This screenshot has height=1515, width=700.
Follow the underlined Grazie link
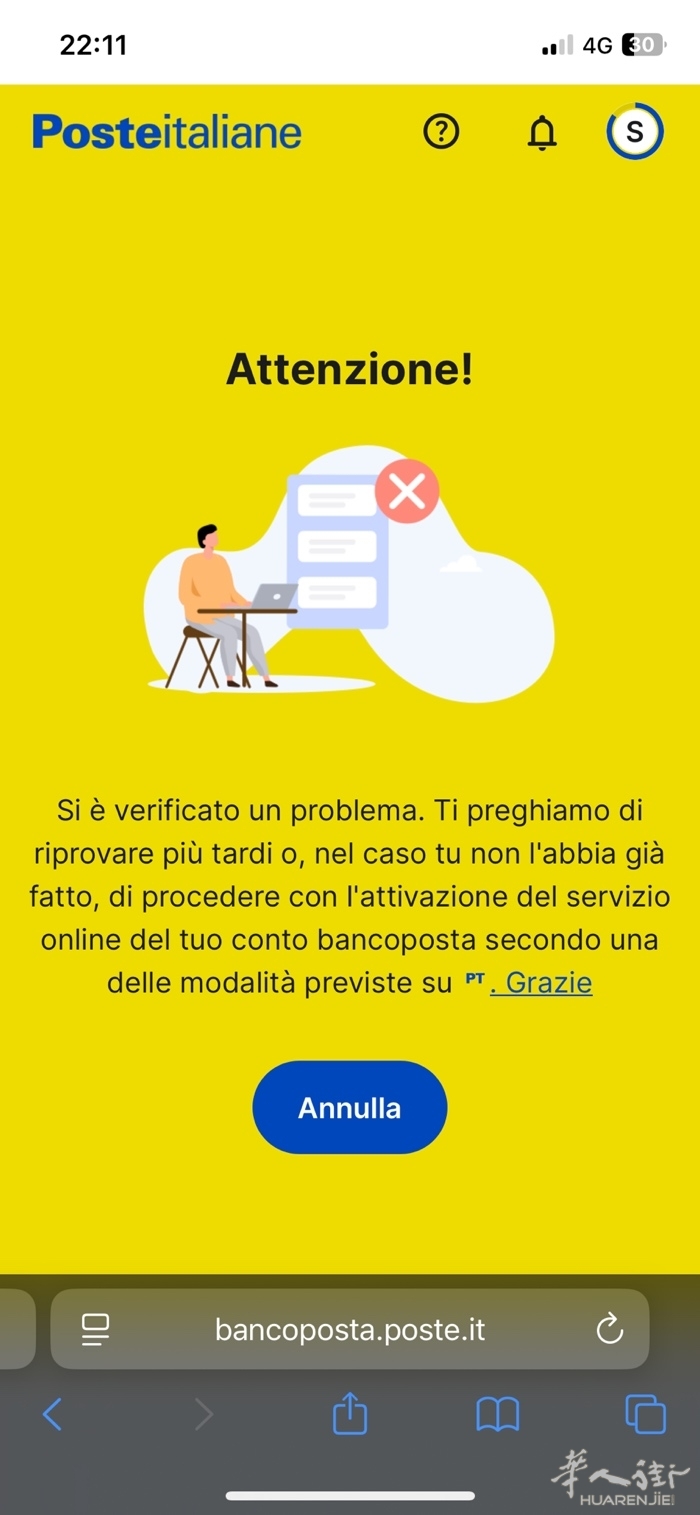click(541, 983)
